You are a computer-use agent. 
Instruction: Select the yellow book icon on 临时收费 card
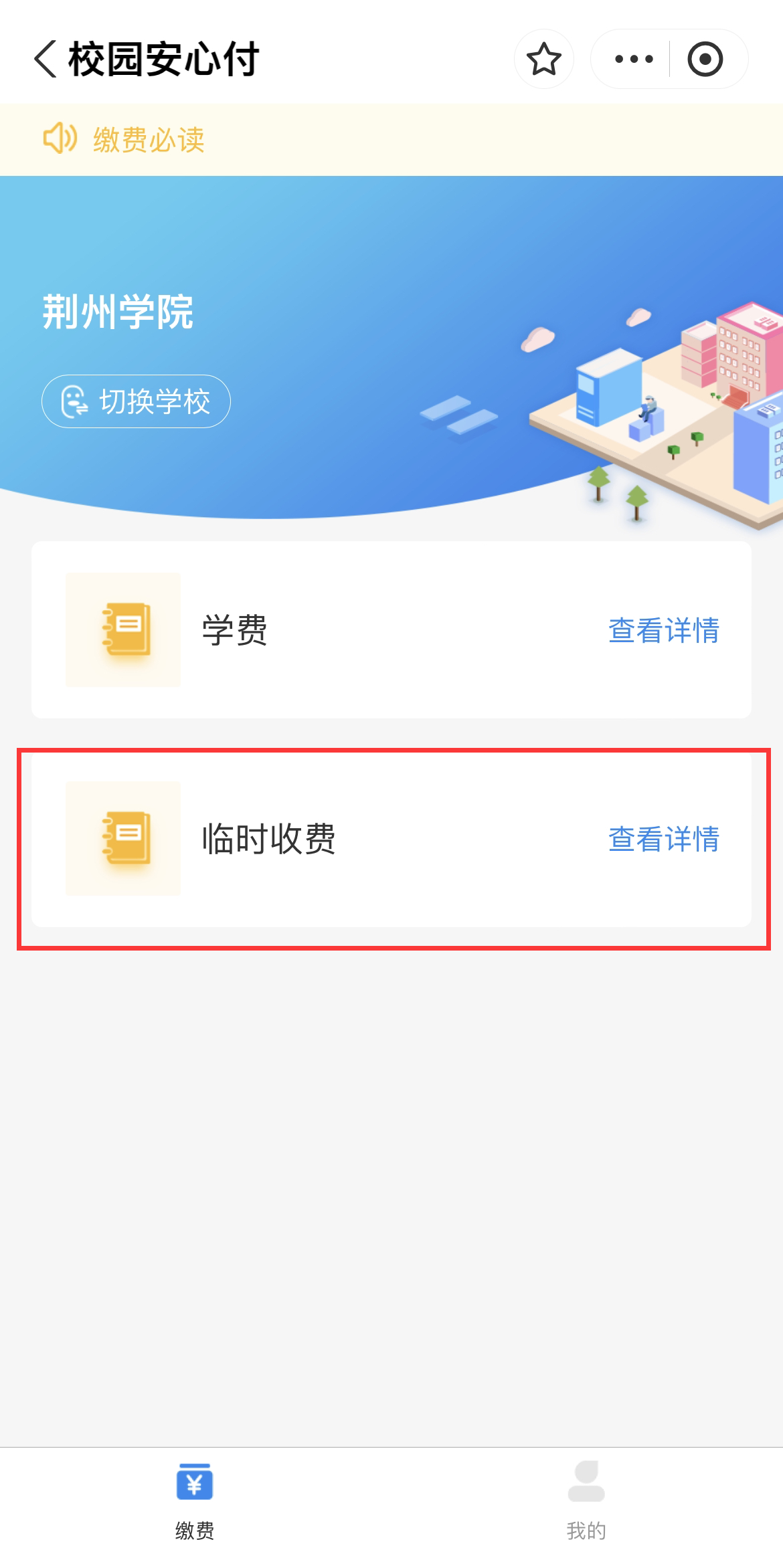tap(123, 840)
